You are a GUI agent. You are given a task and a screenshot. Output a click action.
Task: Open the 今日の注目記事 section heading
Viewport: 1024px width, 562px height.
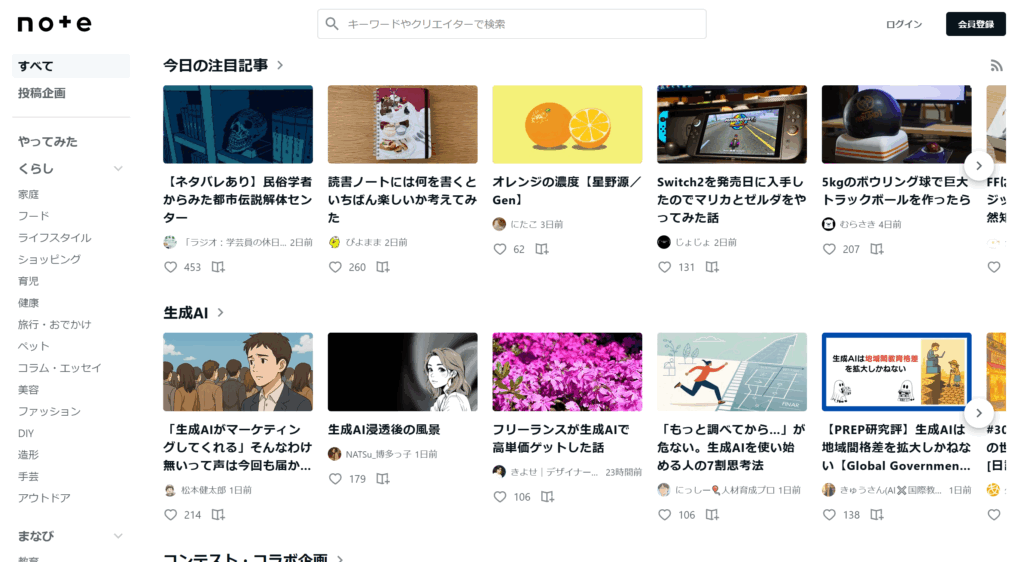pyautogui.click(x=216, y=65)
